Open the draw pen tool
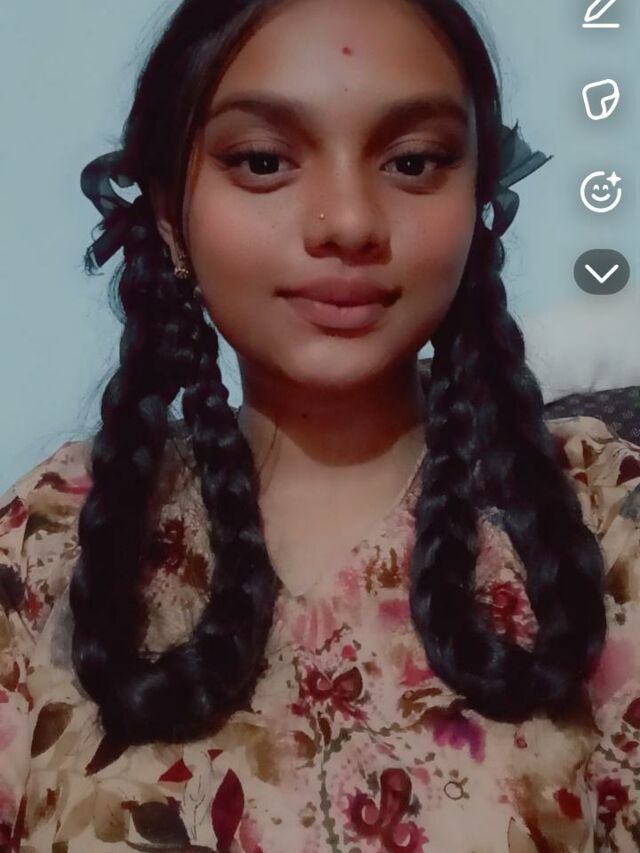Image resolution: width=640 pixels, height=853 pixels. pos(601,12)
